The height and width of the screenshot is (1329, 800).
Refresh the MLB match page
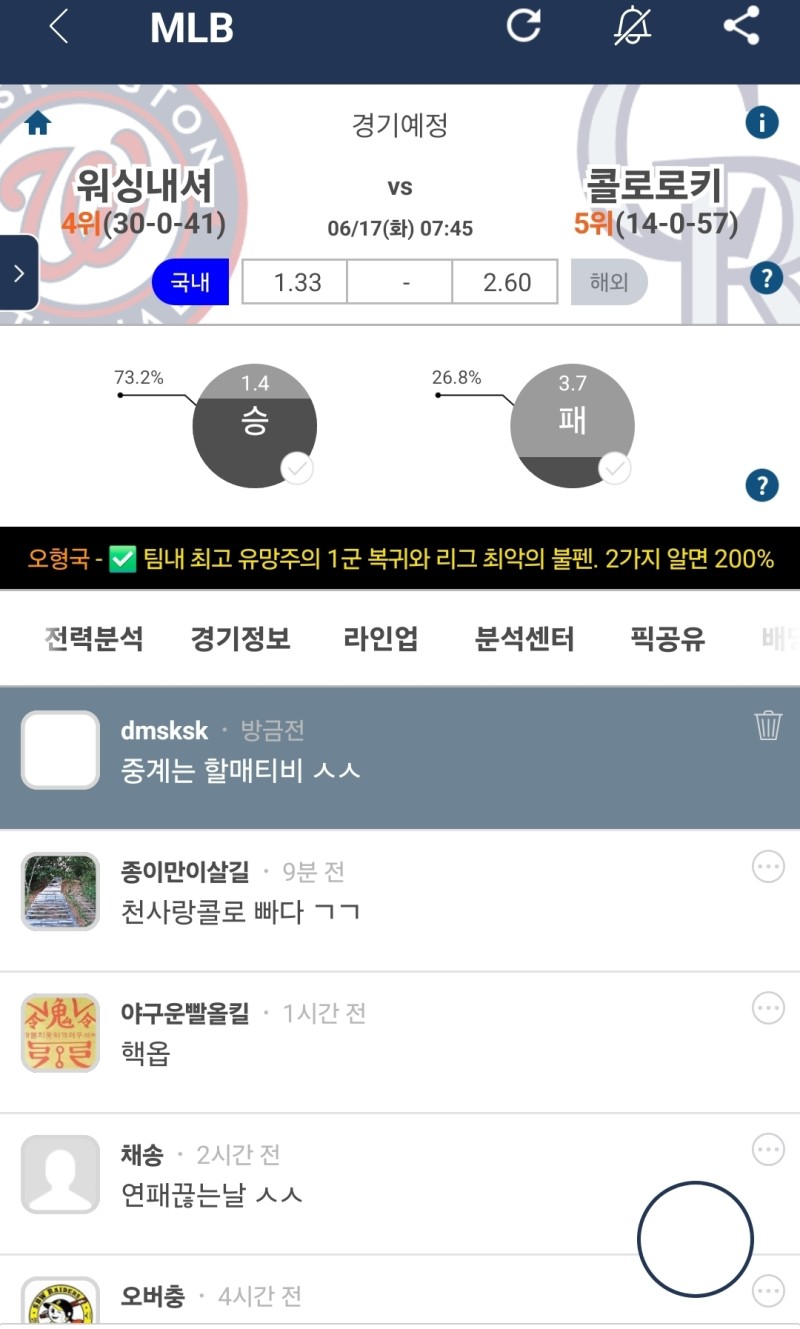[x=524, y=26]
